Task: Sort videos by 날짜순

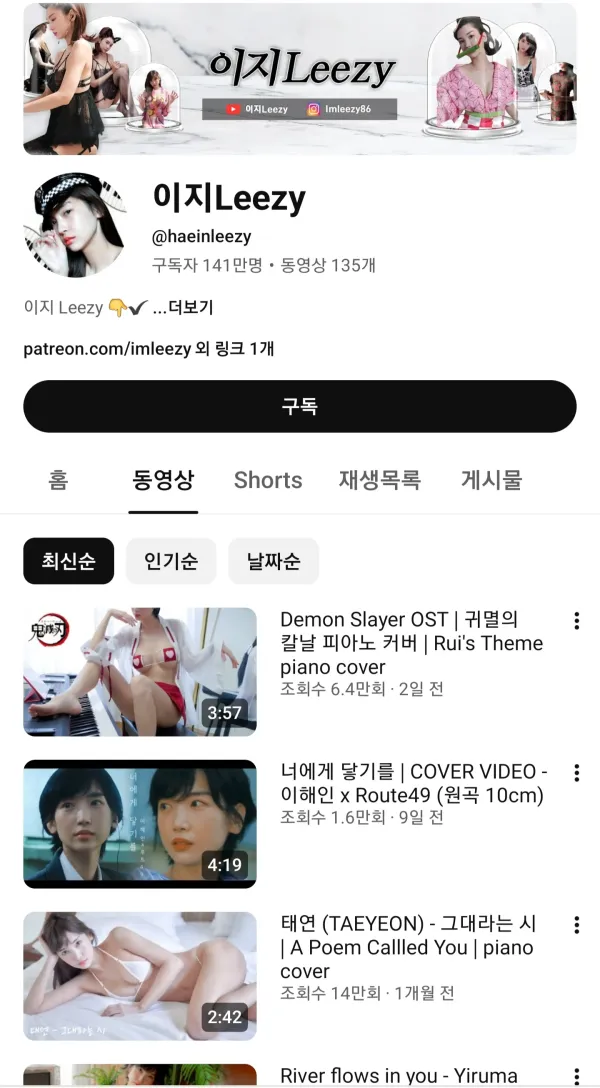Action: (273, 561)
